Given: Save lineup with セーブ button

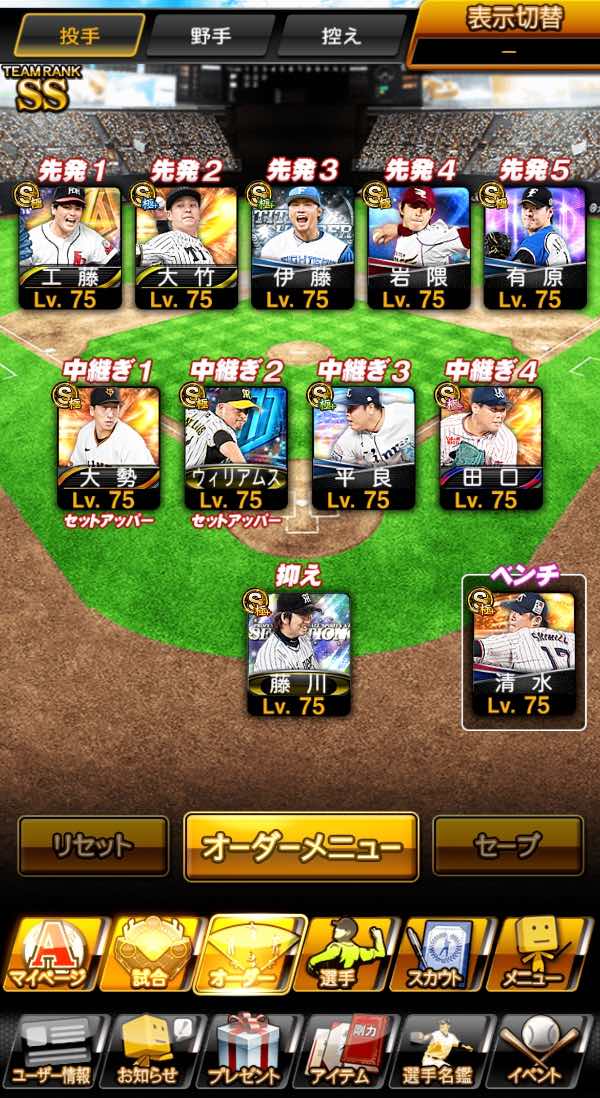Looking at the screenshot, I should 507,846.
